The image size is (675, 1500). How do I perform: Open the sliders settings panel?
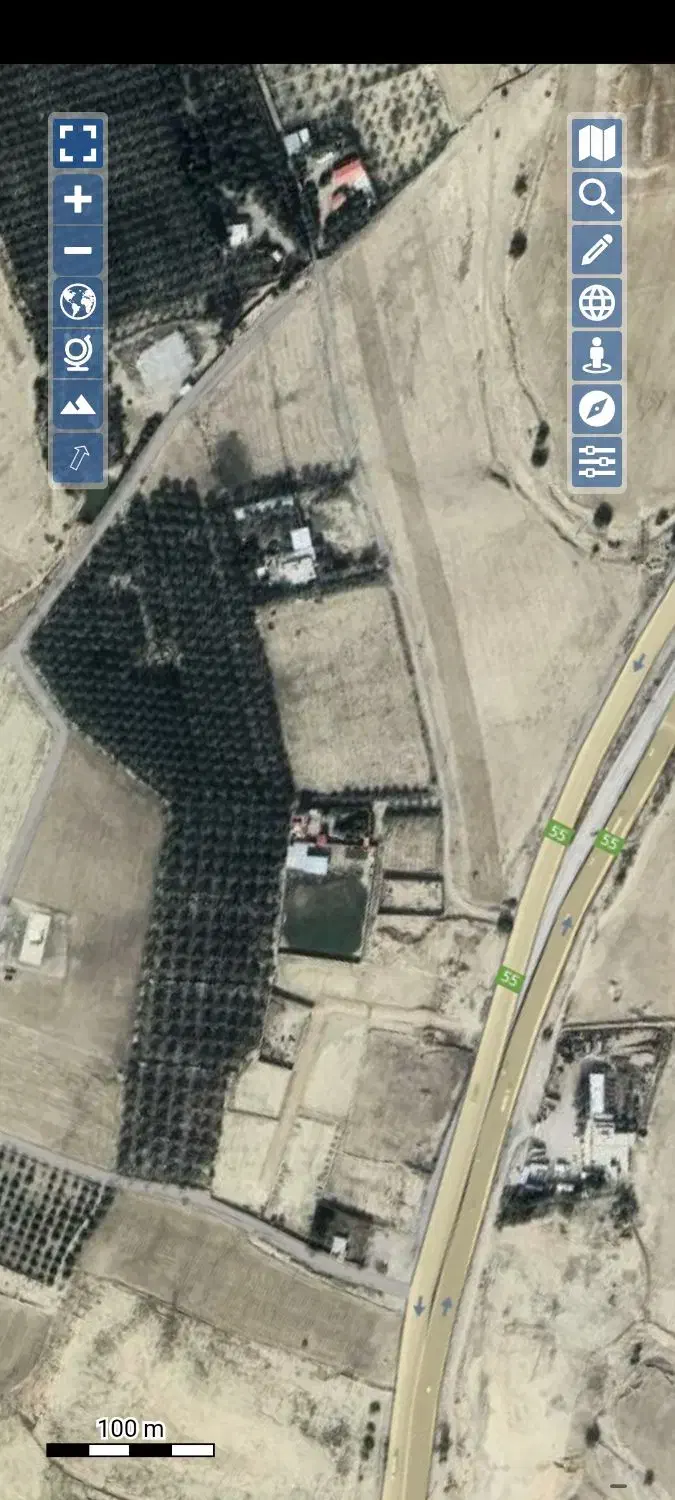pos(597,461)
